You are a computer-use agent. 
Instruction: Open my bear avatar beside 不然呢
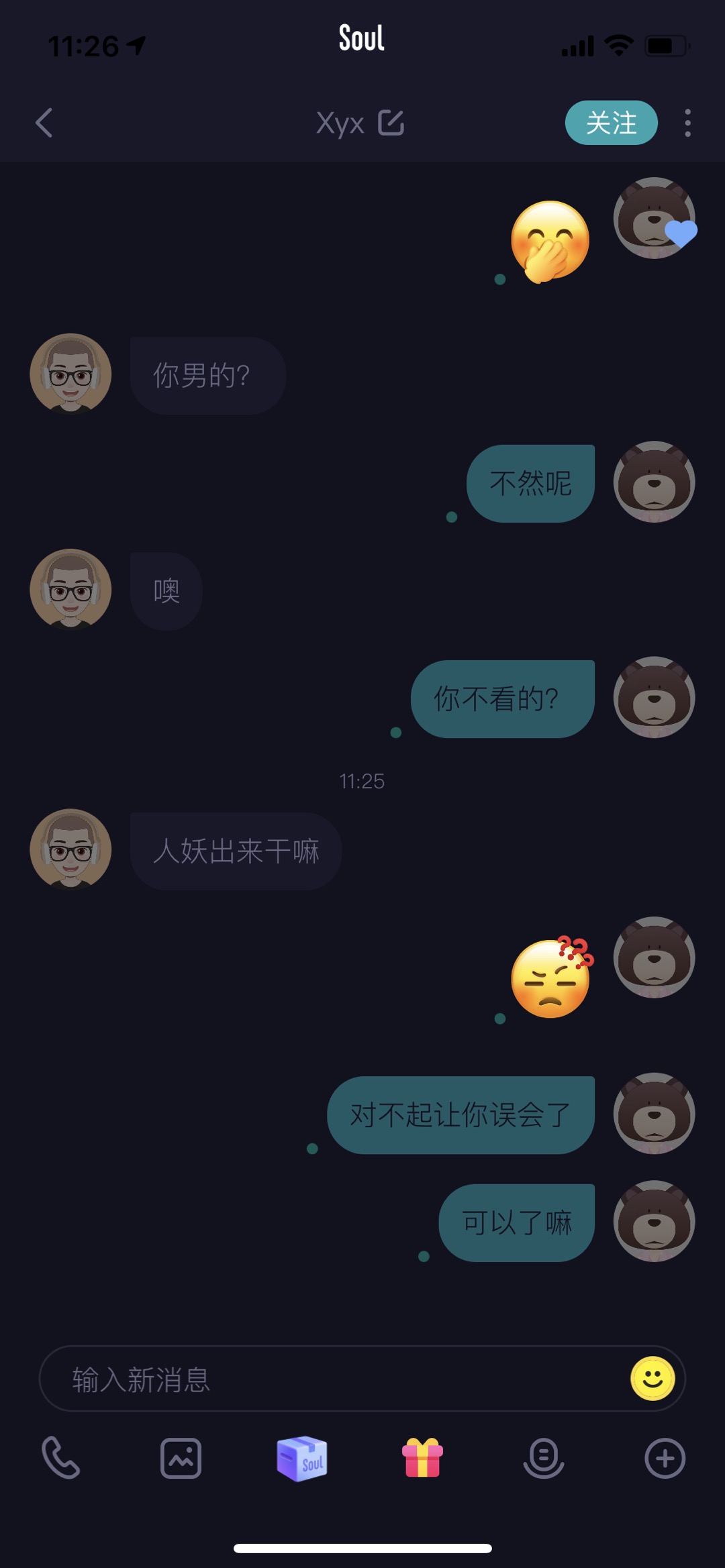(x=654, y=482)
